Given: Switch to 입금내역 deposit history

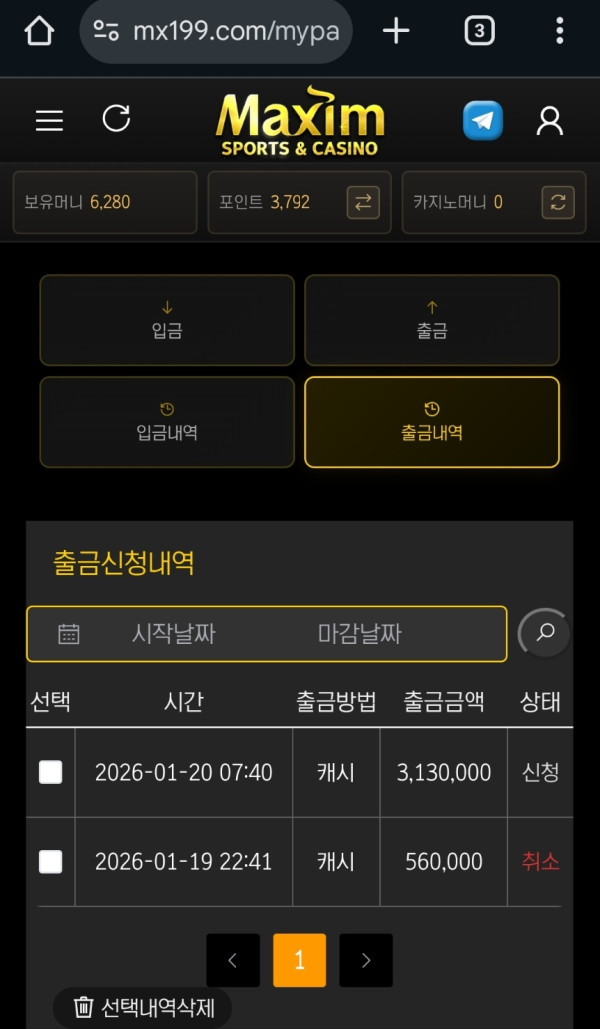Looking at the screenshot, I should 167,422.
